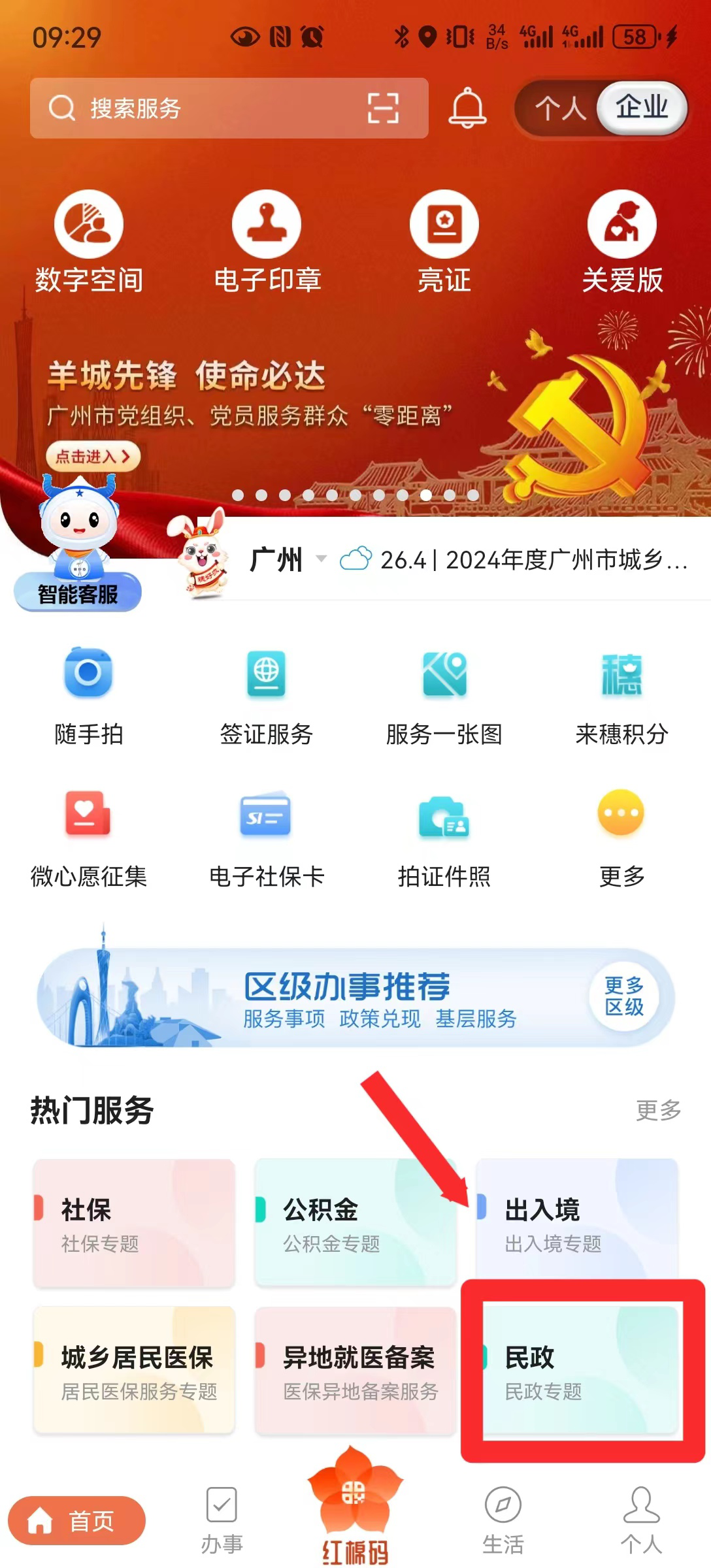The image size is (711, 1568).
Task: Open the scan icon in search bar
Action: 383,108
